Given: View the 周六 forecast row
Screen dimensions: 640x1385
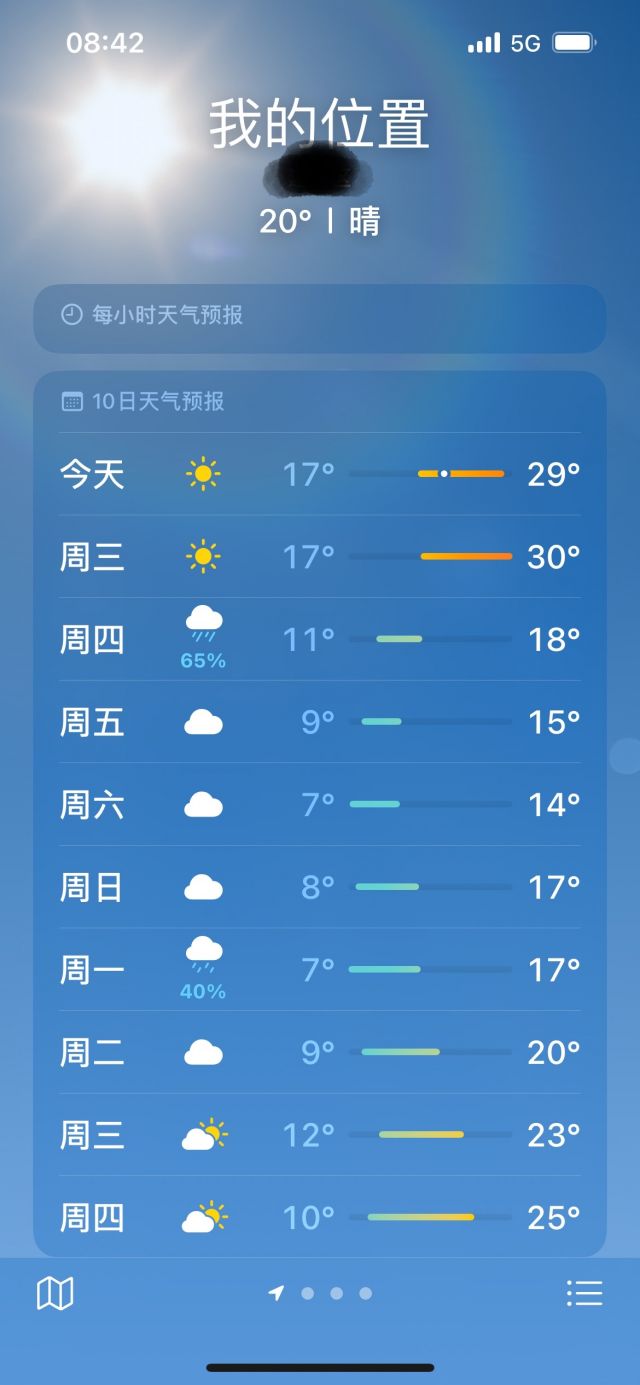Looking at the screenshot, I should pos(319,804).
